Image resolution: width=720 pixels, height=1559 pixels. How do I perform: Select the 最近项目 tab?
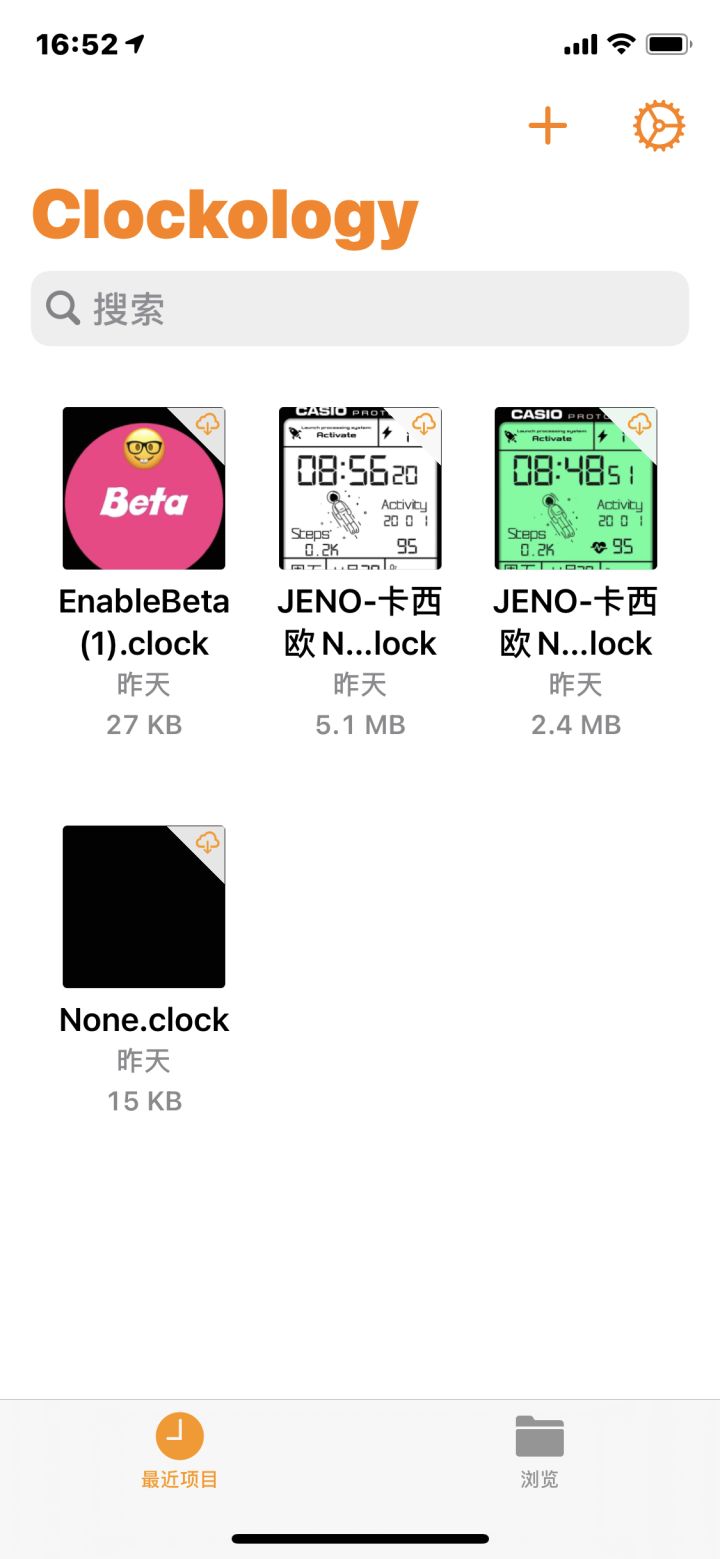point(178,1450)
